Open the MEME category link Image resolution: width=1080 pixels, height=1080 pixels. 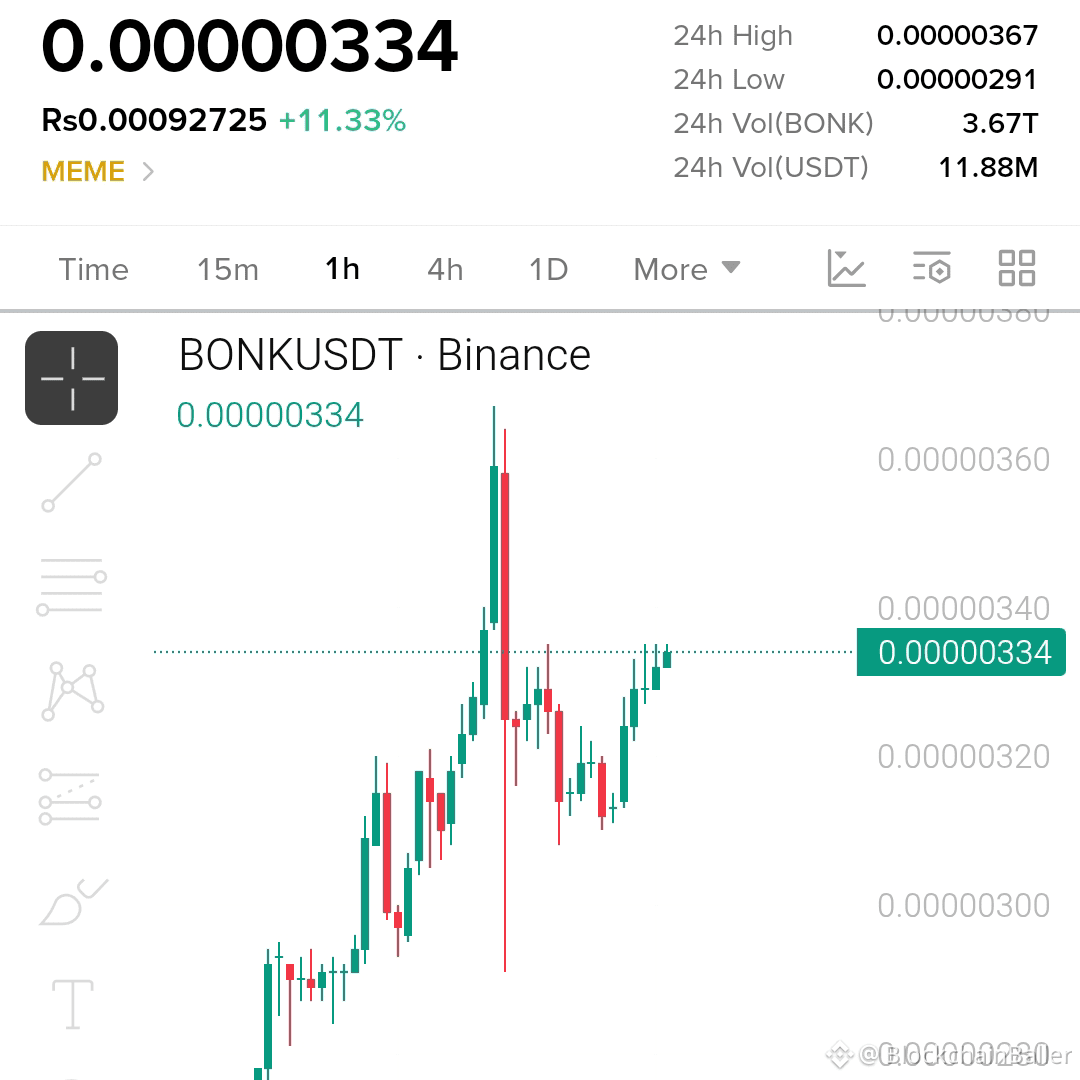[x=97, y=171]
